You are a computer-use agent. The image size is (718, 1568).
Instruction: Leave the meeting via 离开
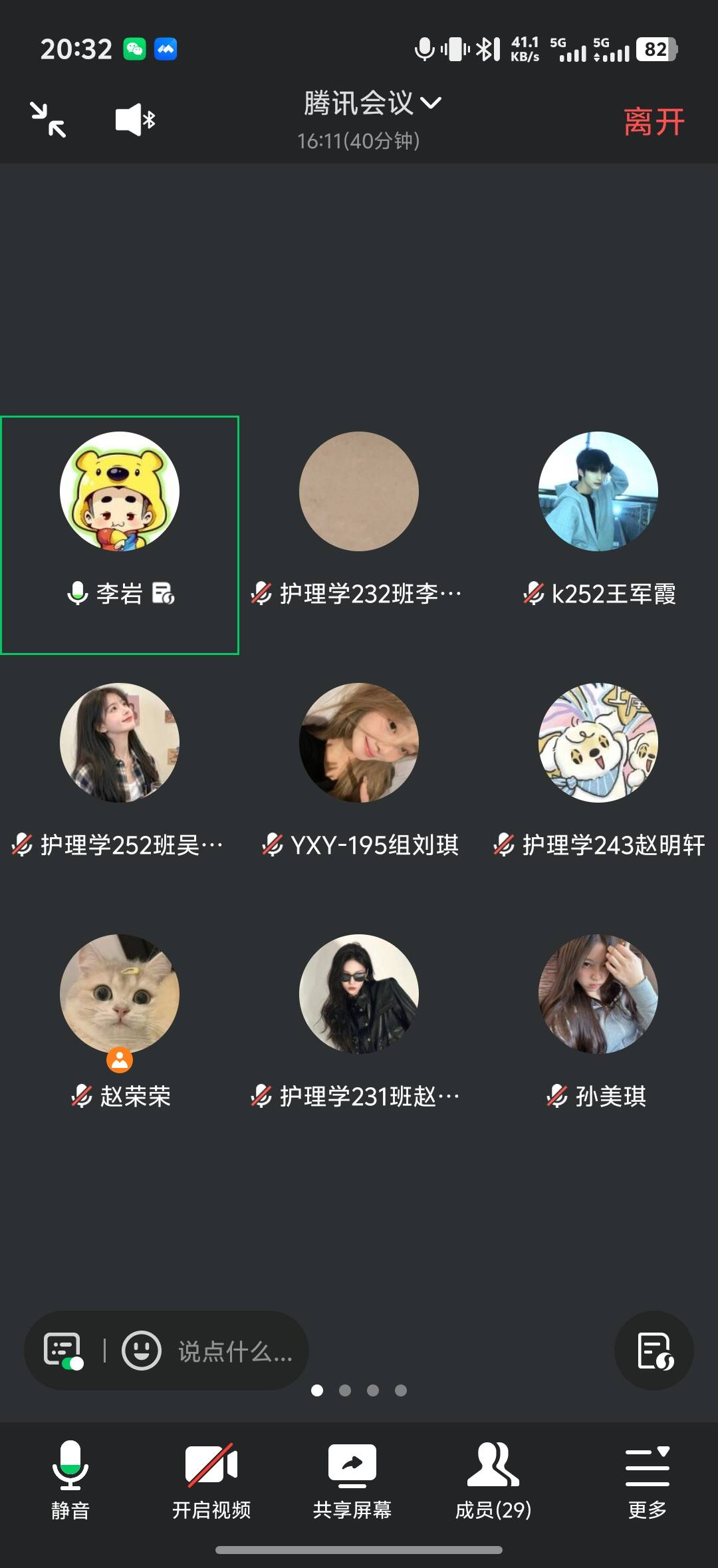654,122
